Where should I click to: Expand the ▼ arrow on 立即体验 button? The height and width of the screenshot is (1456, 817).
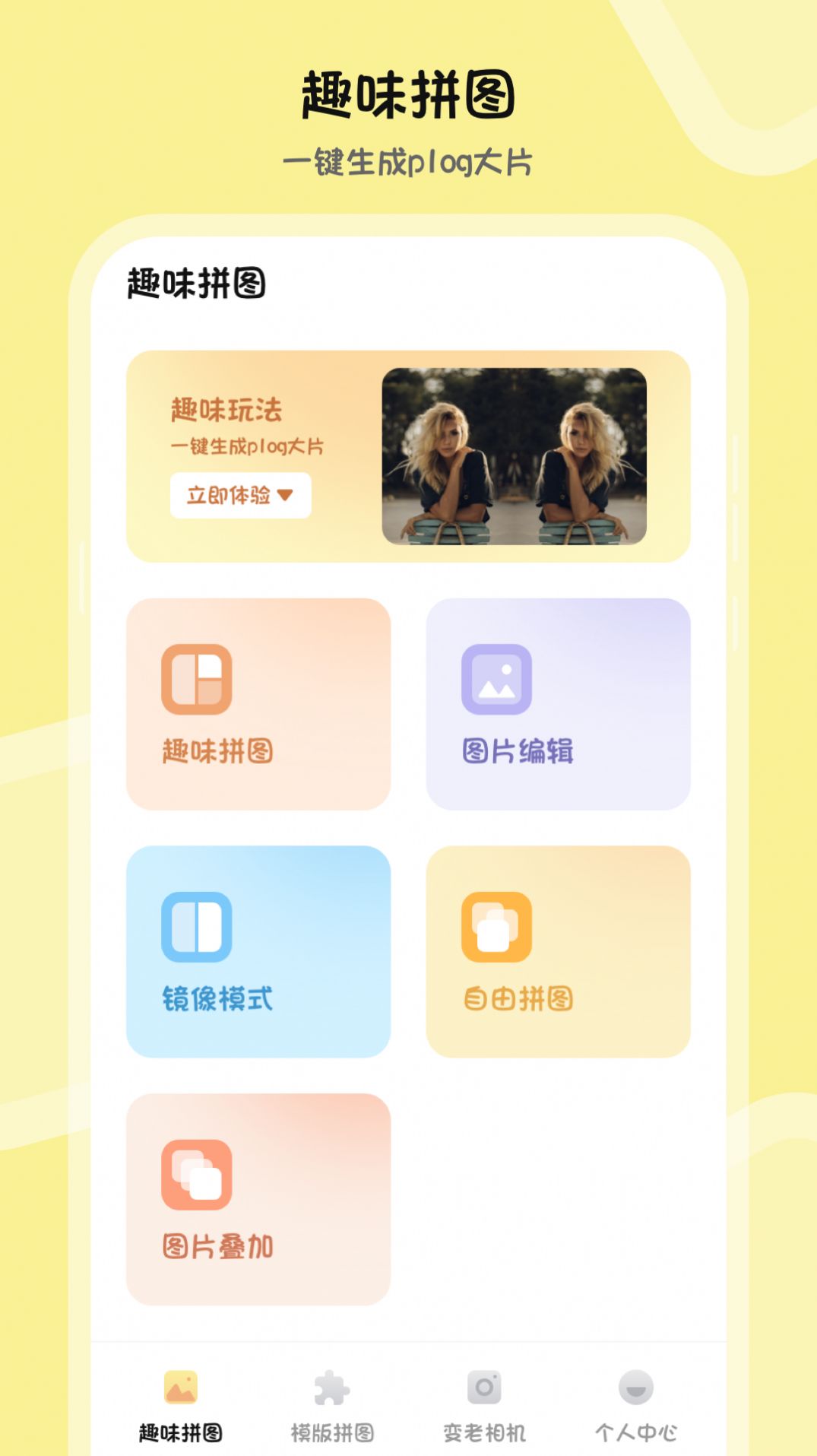pyautogui.click(x=287, y=493)
